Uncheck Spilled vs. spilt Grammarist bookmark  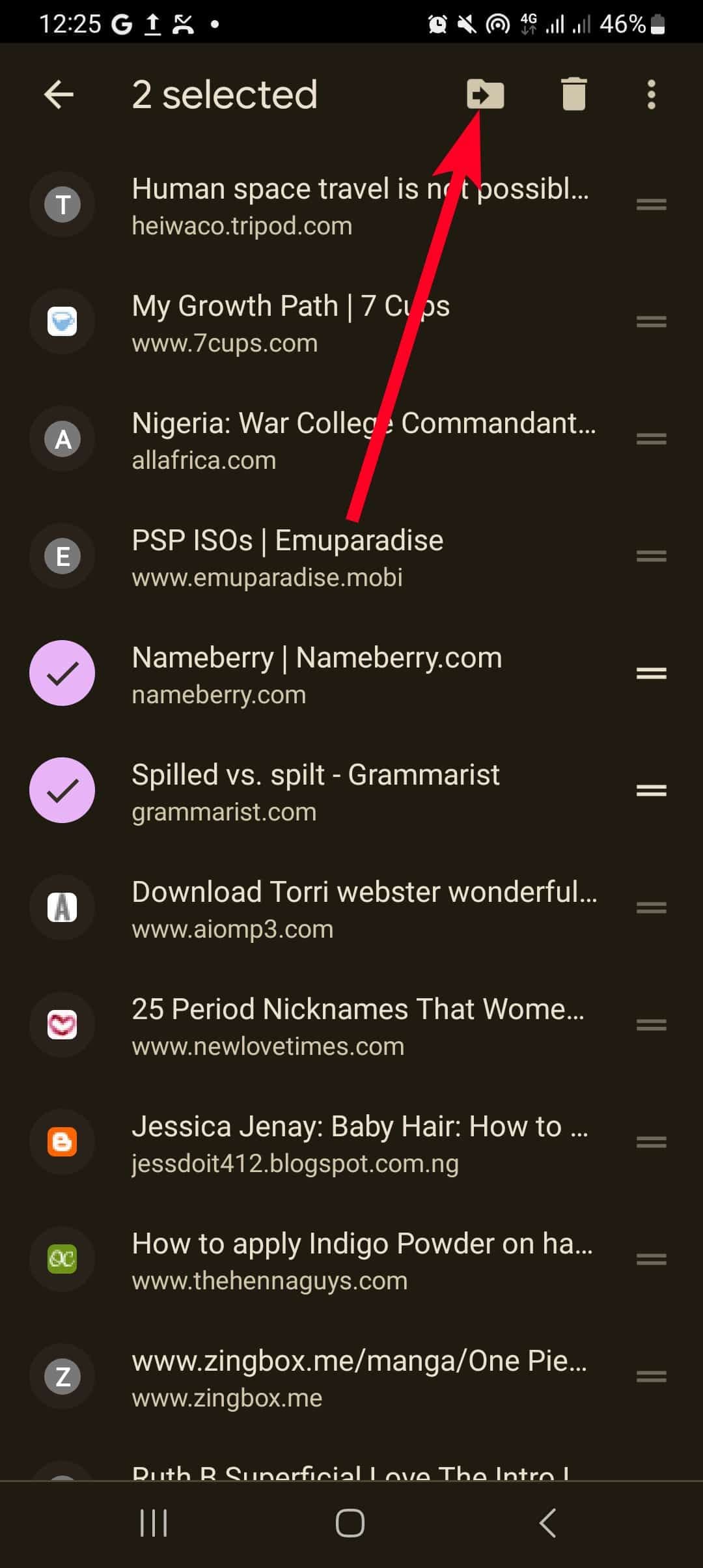62,791
